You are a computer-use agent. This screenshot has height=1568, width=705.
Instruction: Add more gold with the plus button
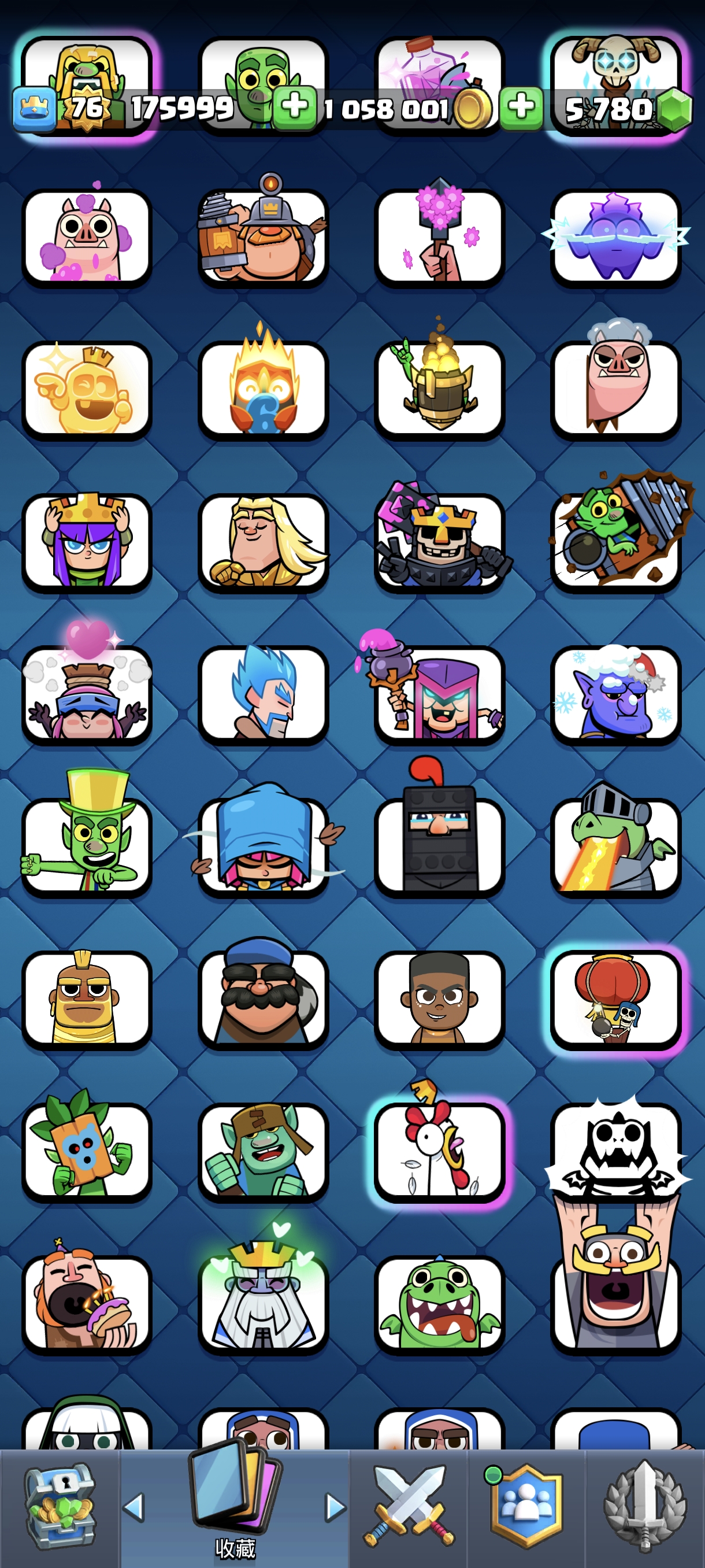[521, 108]
